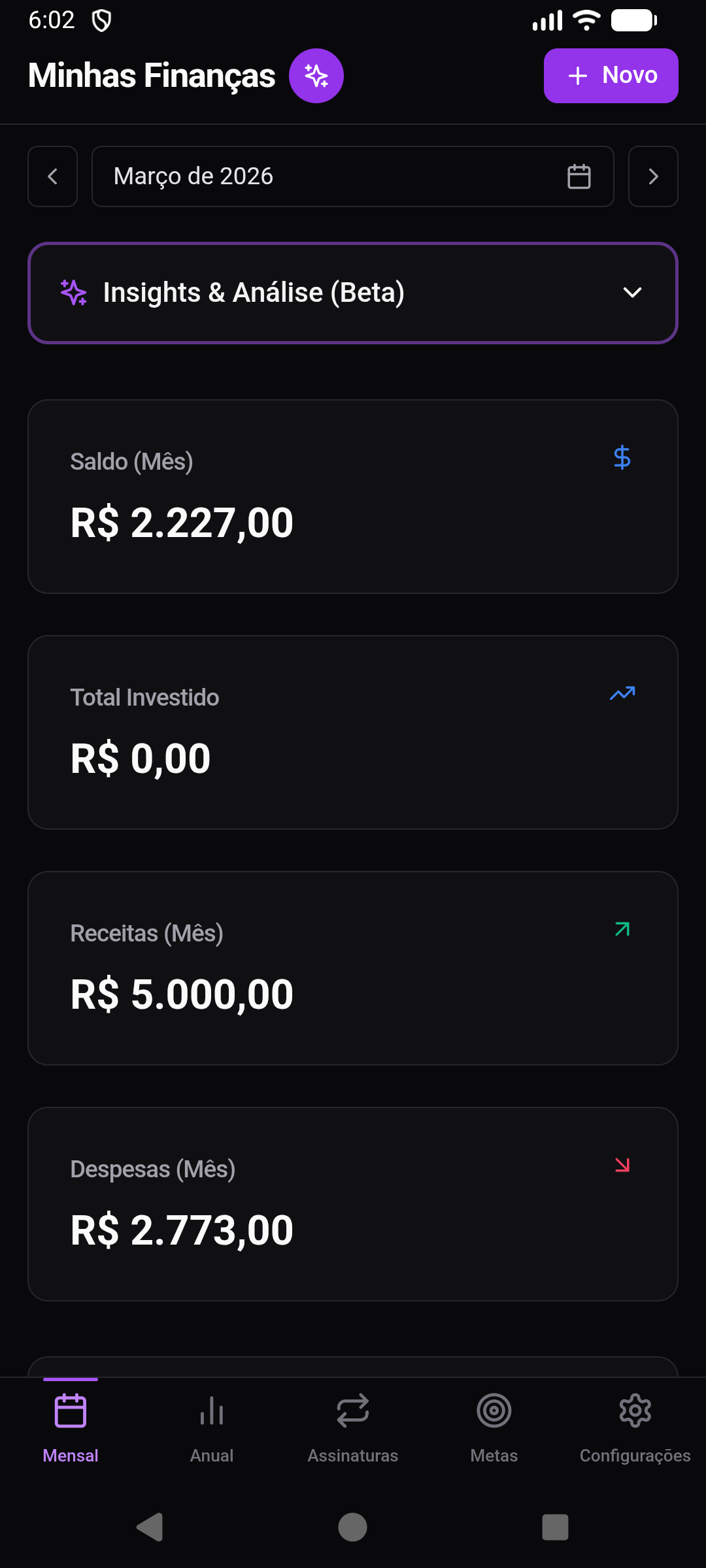Open the calendar icon to pick a month

[580, 176]
